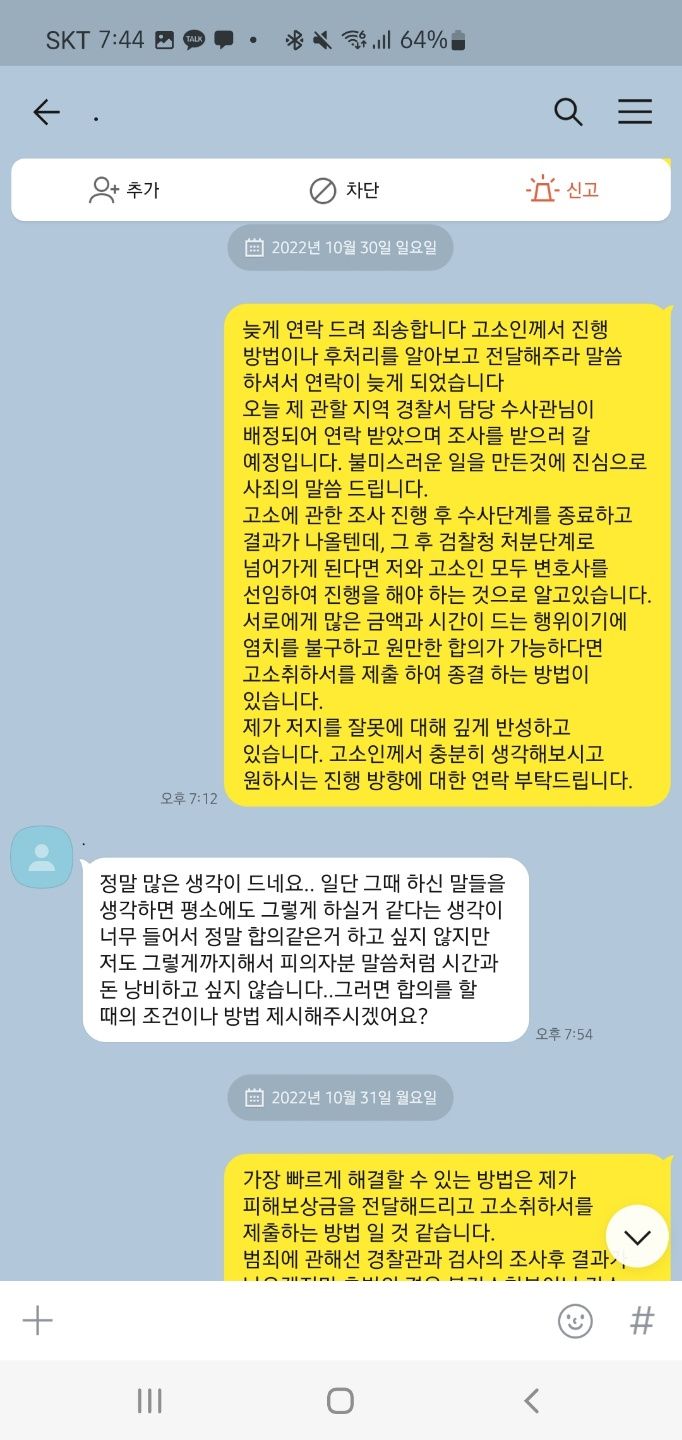The image size is (682, 1440).
Task: Report this sender (신고)
Action: click(562, 190)
